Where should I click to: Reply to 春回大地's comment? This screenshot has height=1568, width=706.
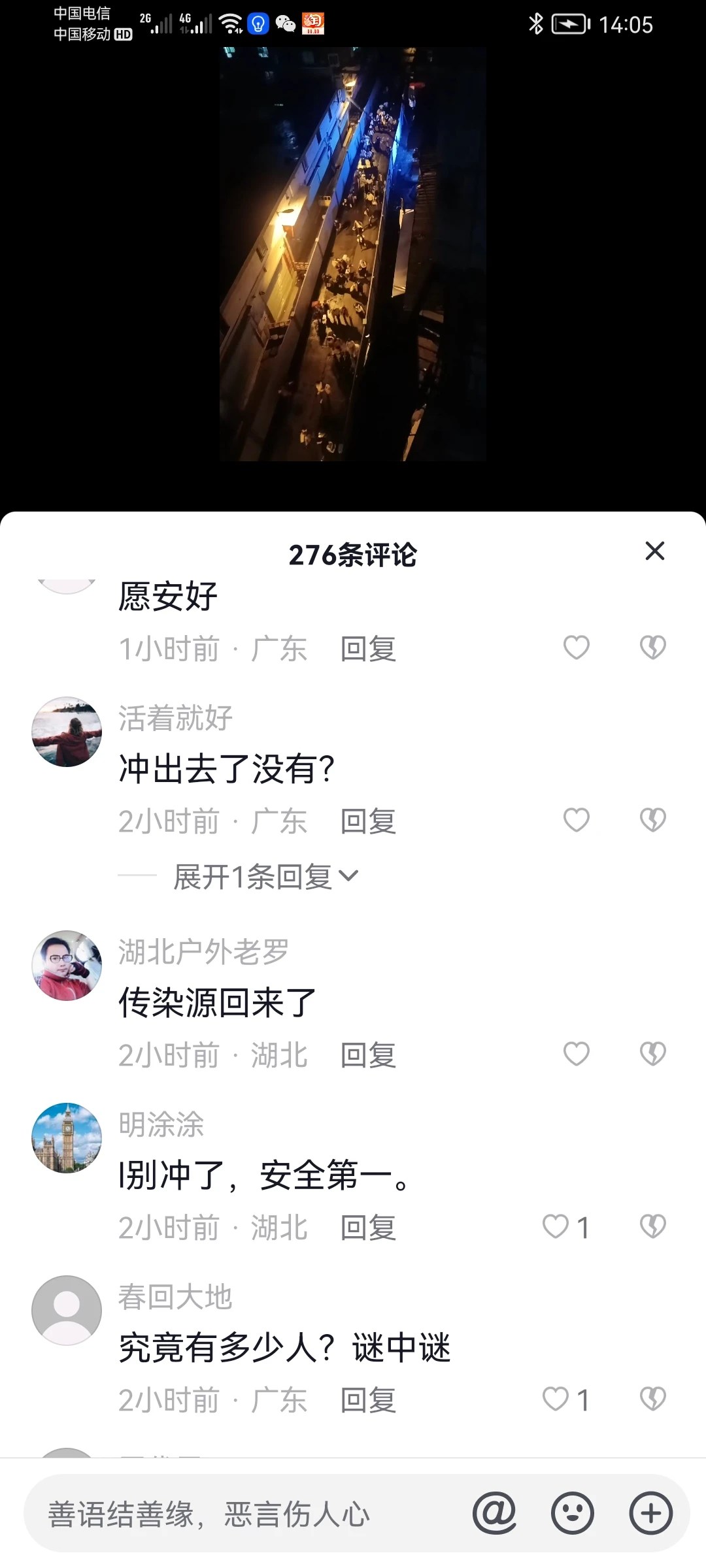point(367,1399)
